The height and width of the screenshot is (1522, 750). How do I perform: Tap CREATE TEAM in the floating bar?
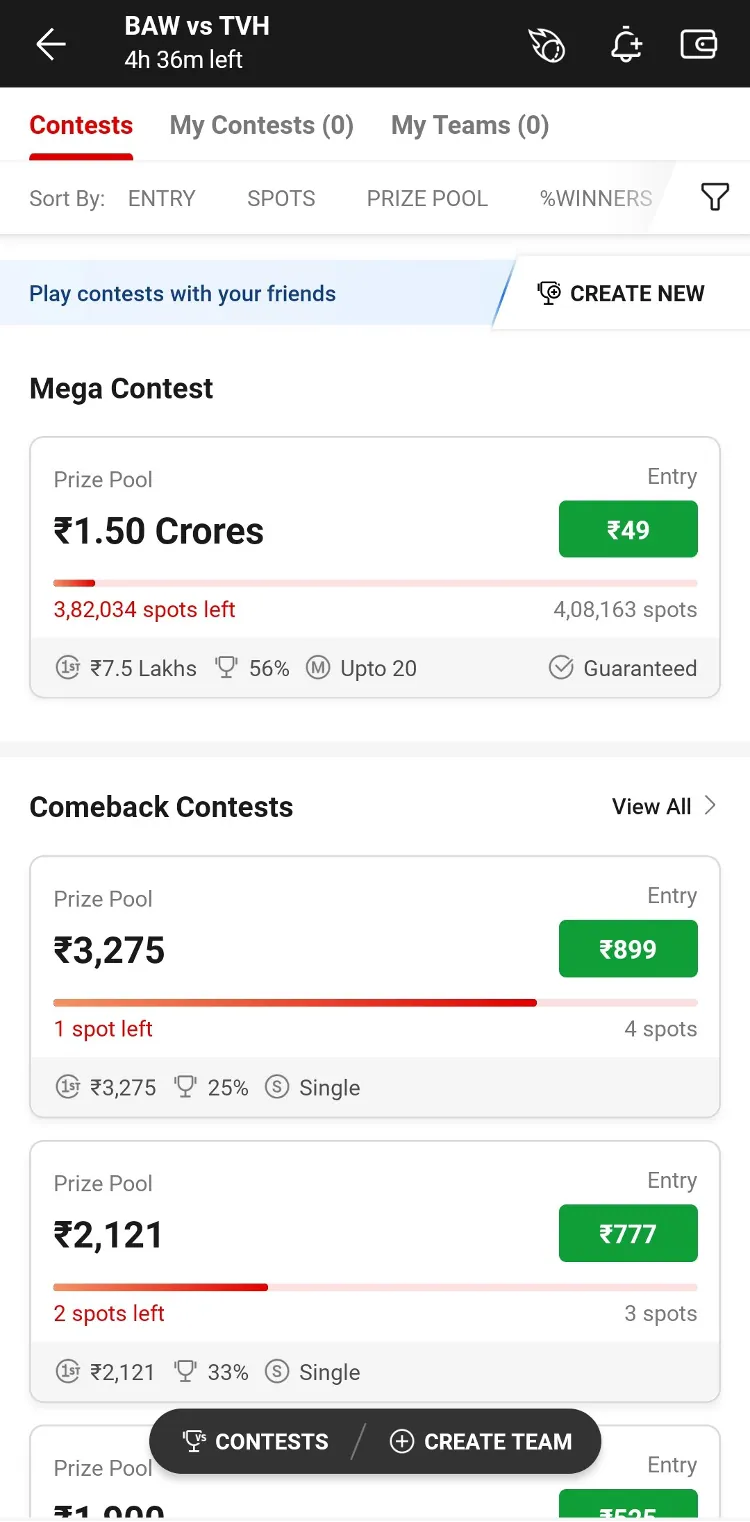pyautogui.click(x=481, y=1441)
